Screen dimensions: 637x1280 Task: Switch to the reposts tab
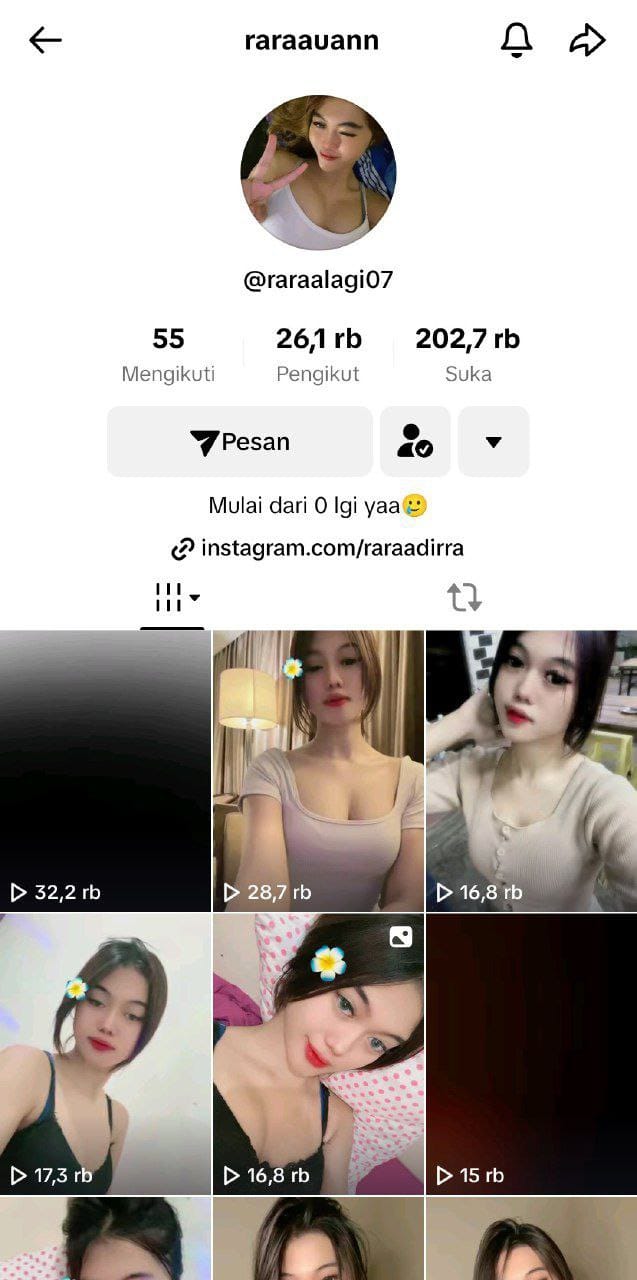[x=464, y=598]
